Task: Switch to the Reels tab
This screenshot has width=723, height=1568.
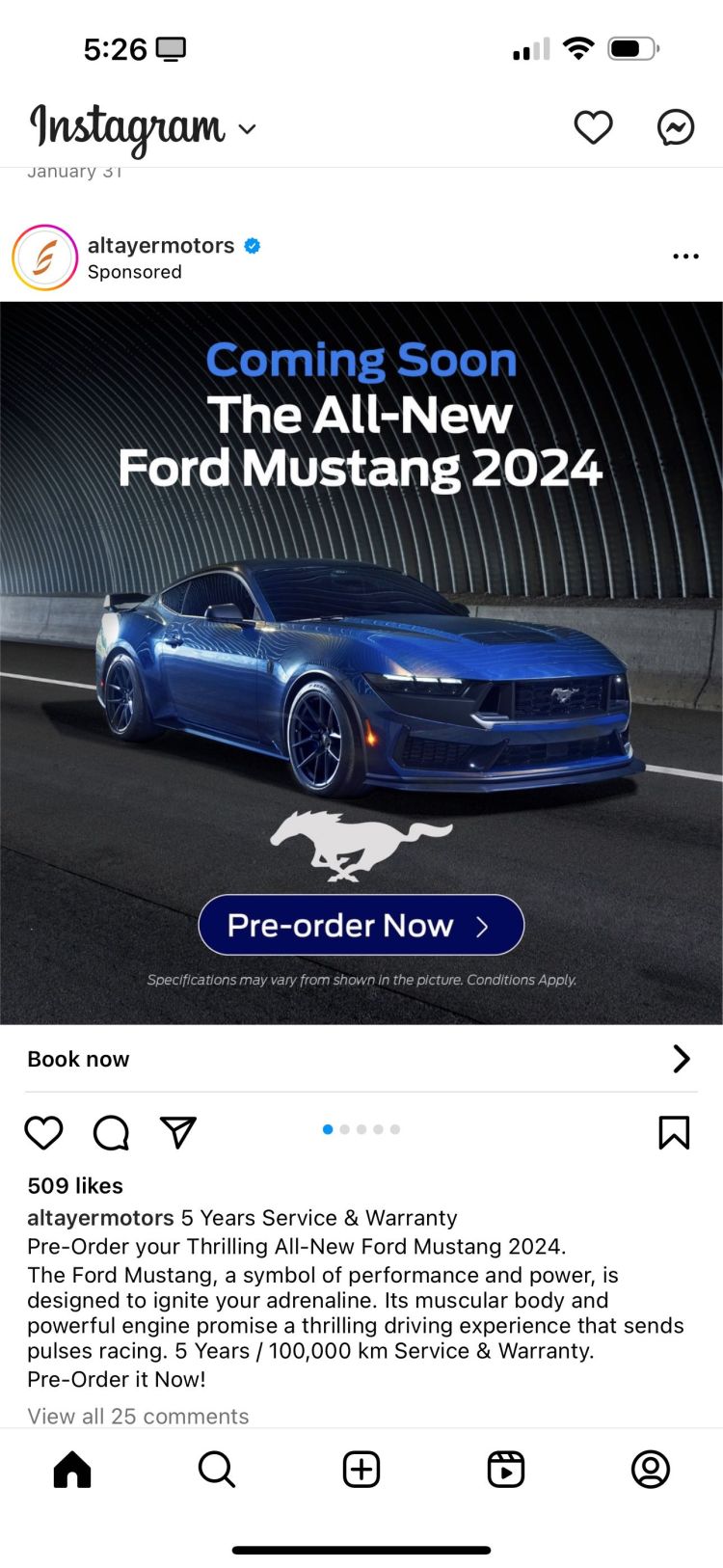Action: pos(506,1470)
